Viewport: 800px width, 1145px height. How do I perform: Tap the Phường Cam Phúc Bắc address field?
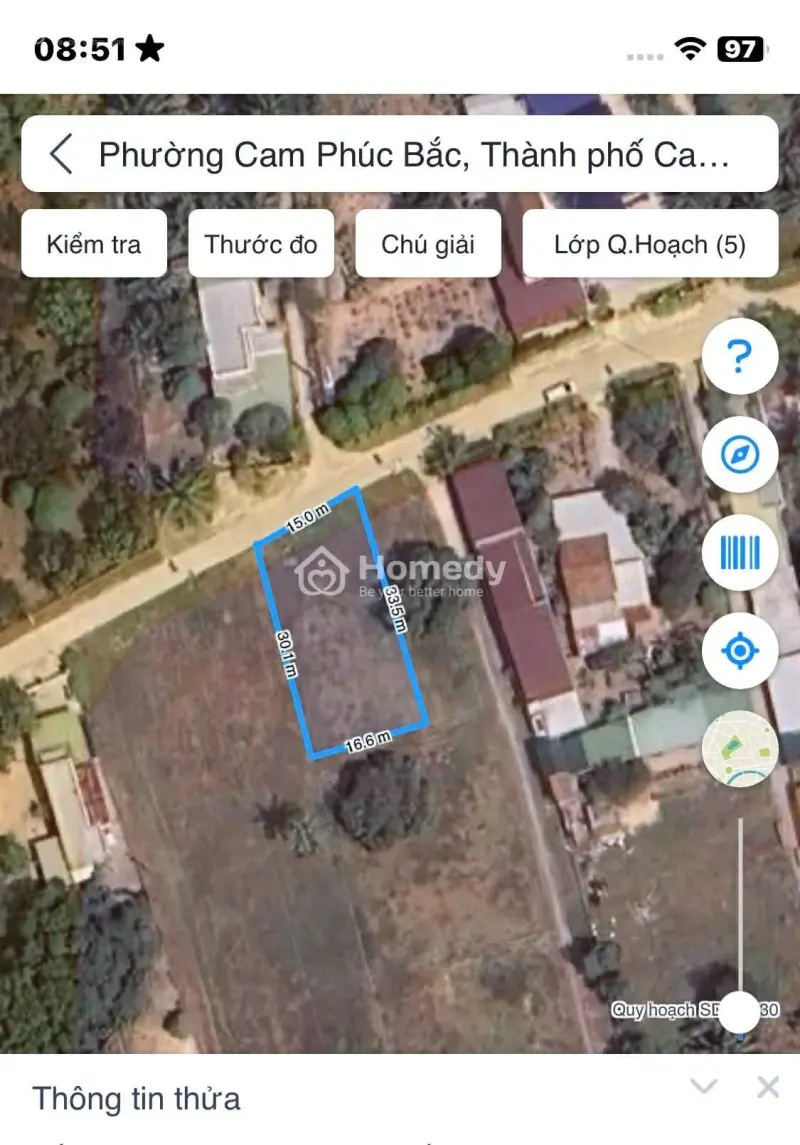click(x=414, y=155)
